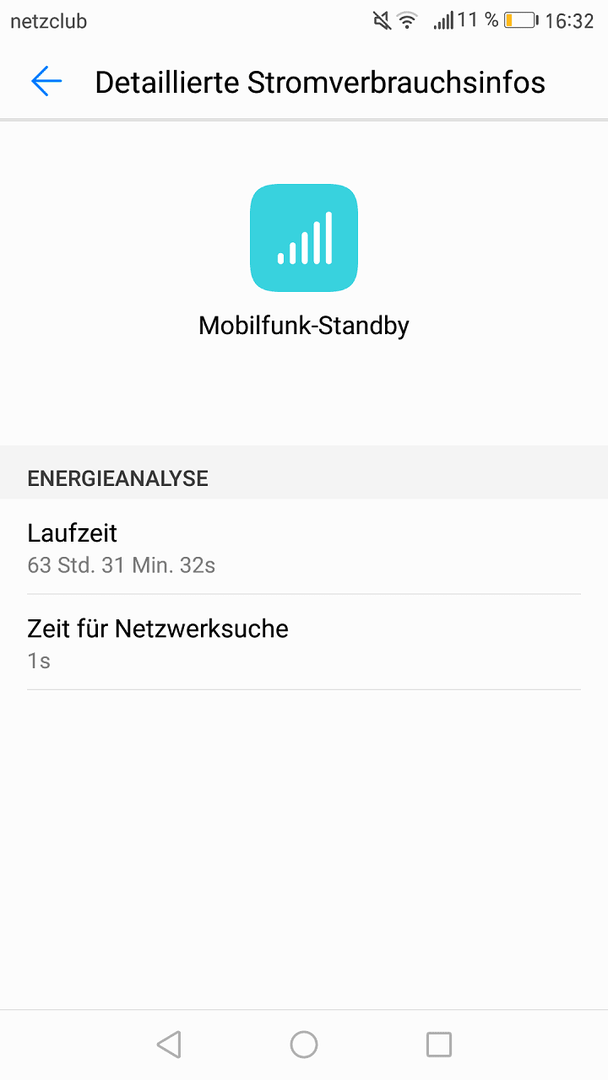Go back from Detaillierte Stromverbrauchsinfos

click(x=46, y=81)
